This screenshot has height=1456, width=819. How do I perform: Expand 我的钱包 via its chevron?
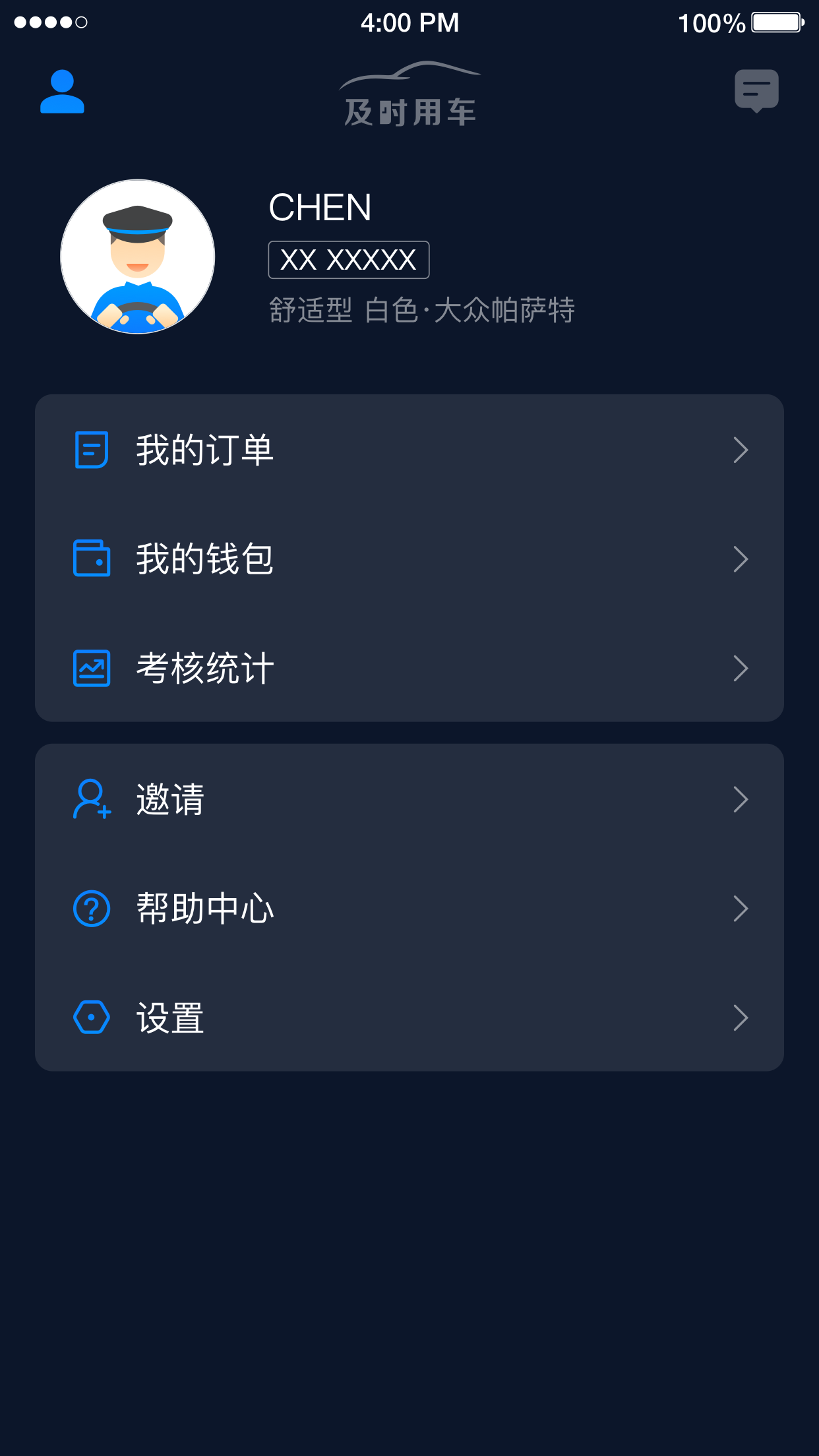(741, 560)
